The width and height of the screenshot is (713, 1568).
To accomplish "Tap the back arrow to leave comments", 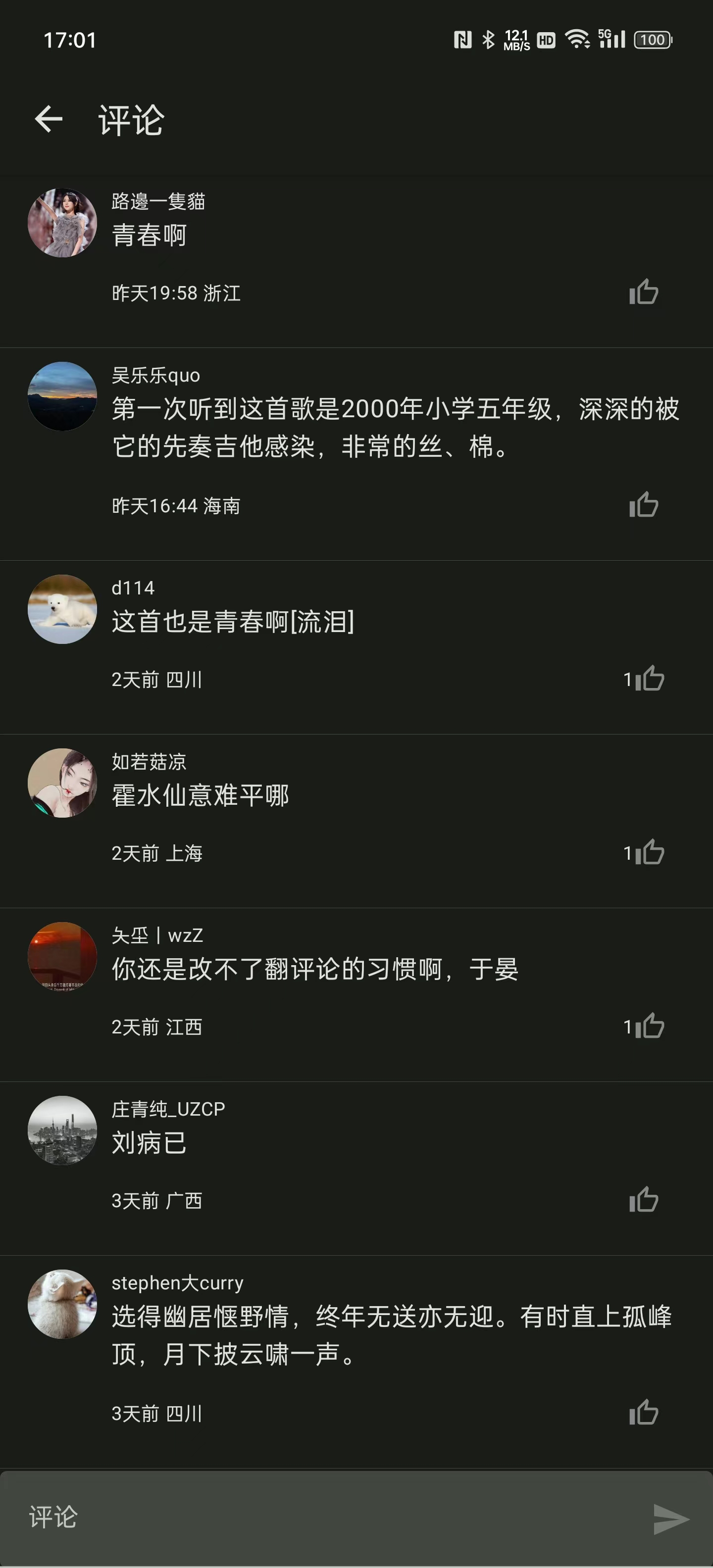I will click(x=49, y=120).
